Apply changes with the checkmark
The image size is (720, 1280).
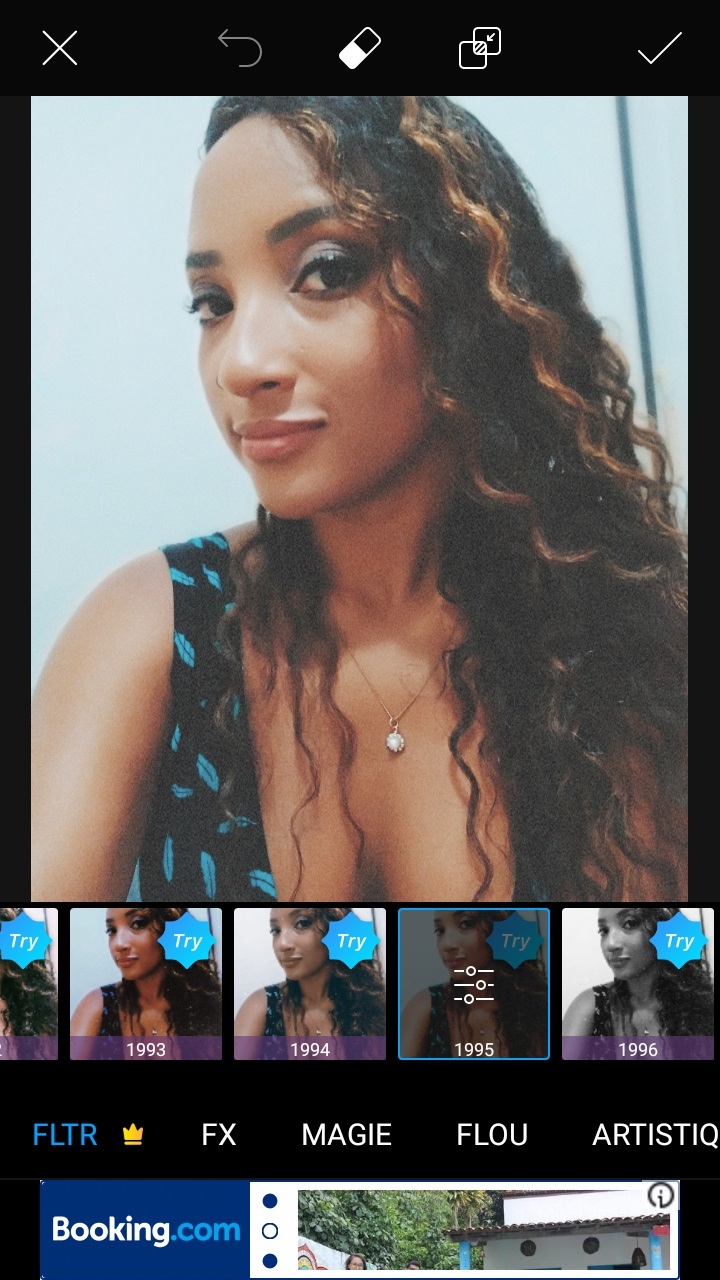click(x=660, y=48)
